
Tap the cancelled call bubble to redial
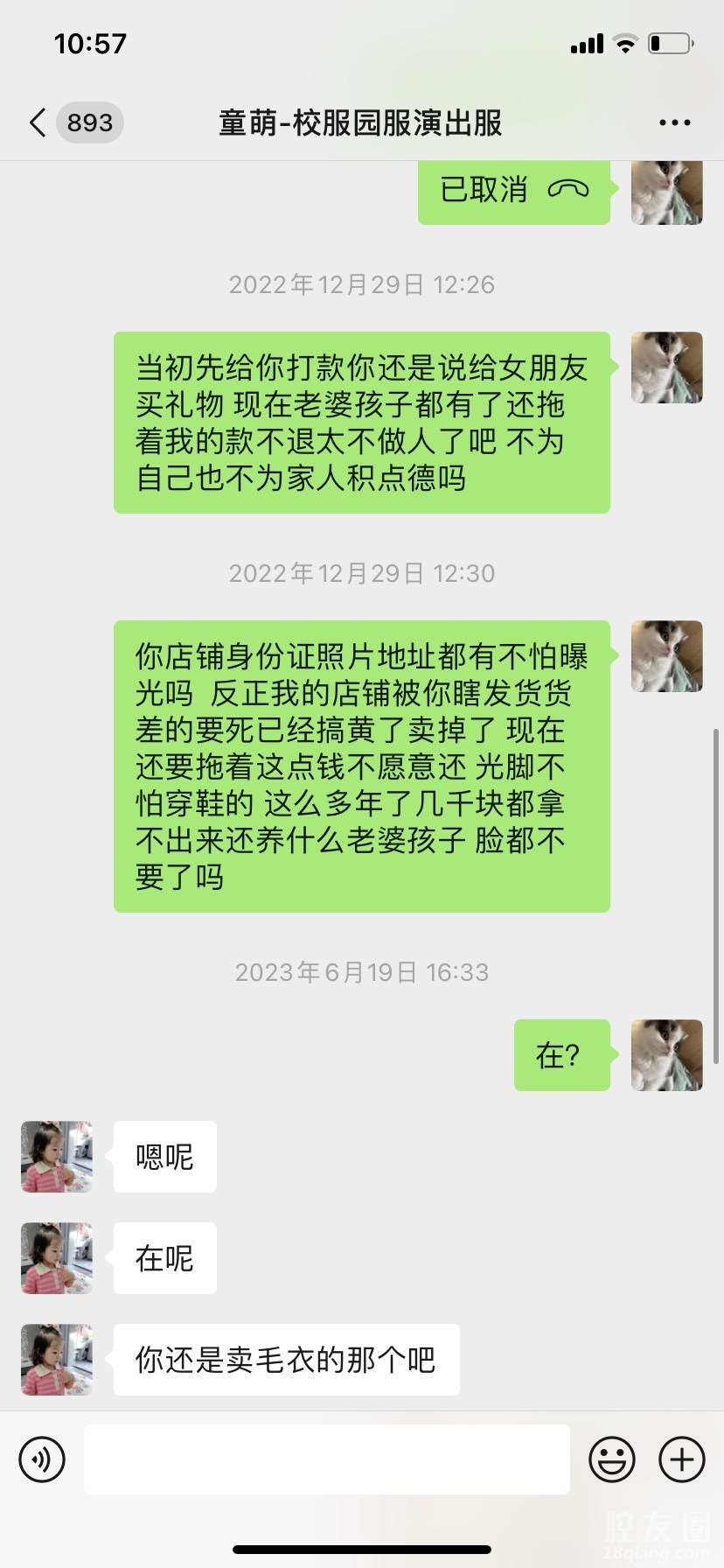[514, 191]
